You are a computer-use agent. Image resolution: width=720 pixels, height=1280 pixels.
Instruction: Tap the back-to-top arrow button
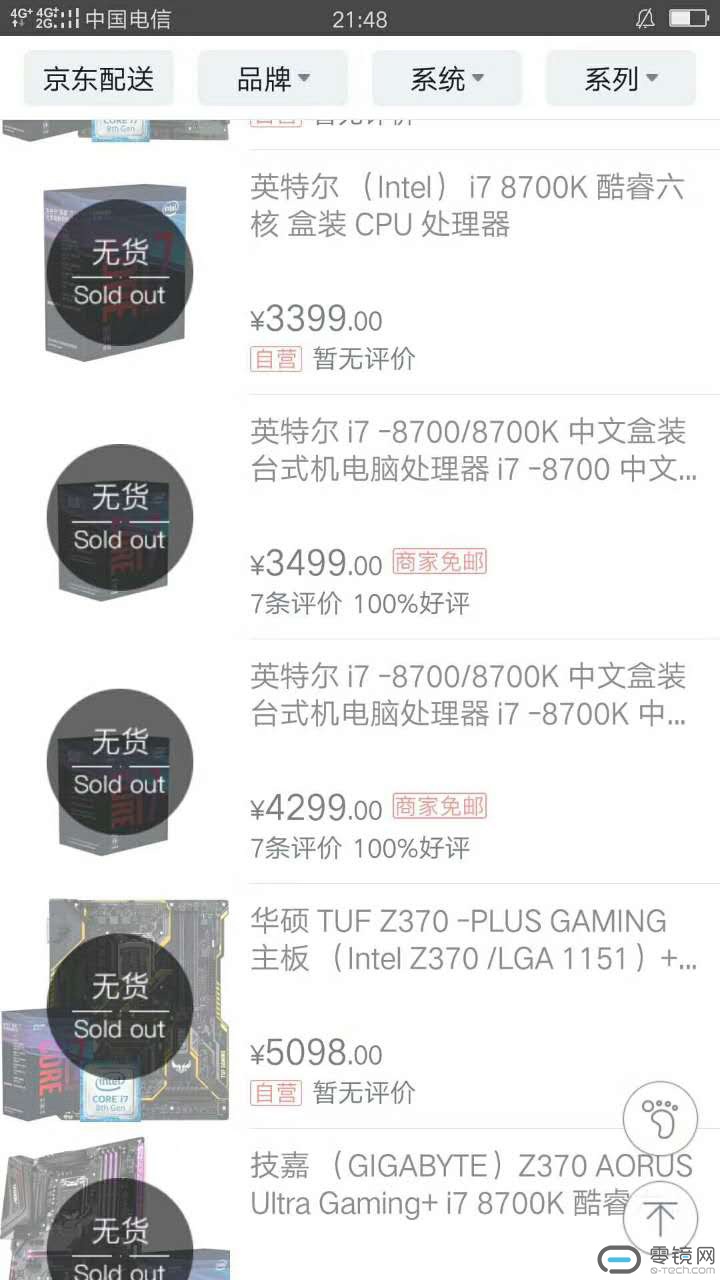(x=659, y=1217)
